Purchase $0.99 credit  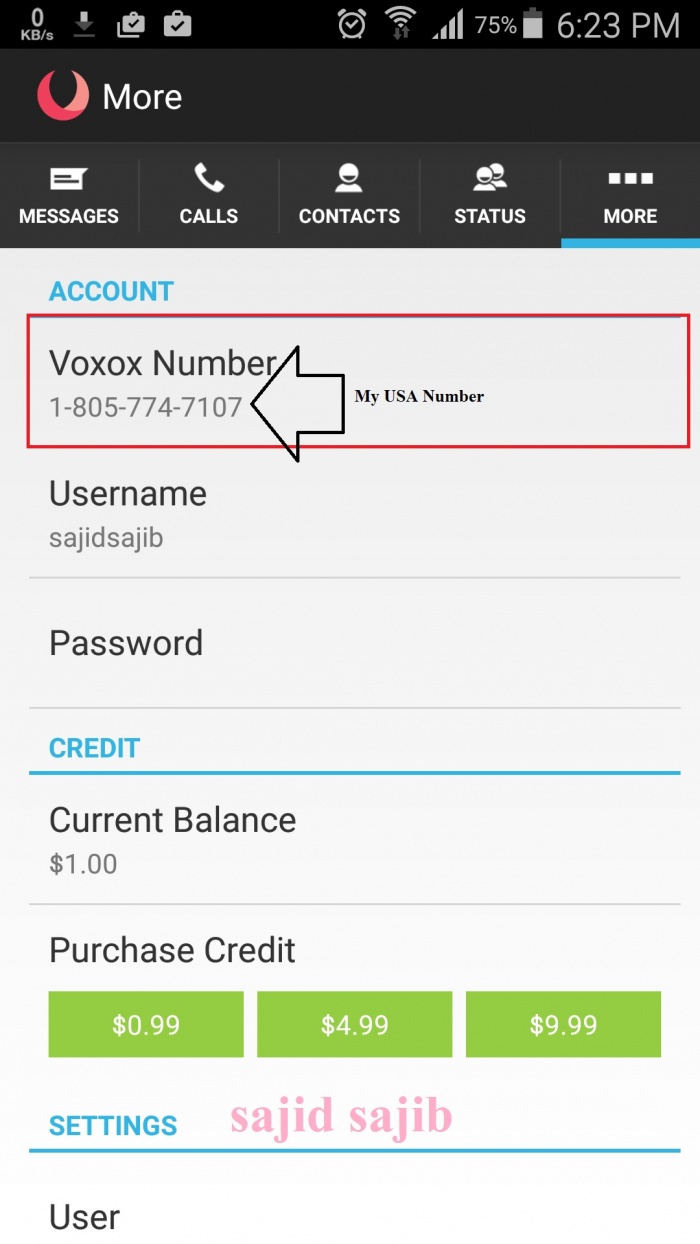[x=146, y=1024]
